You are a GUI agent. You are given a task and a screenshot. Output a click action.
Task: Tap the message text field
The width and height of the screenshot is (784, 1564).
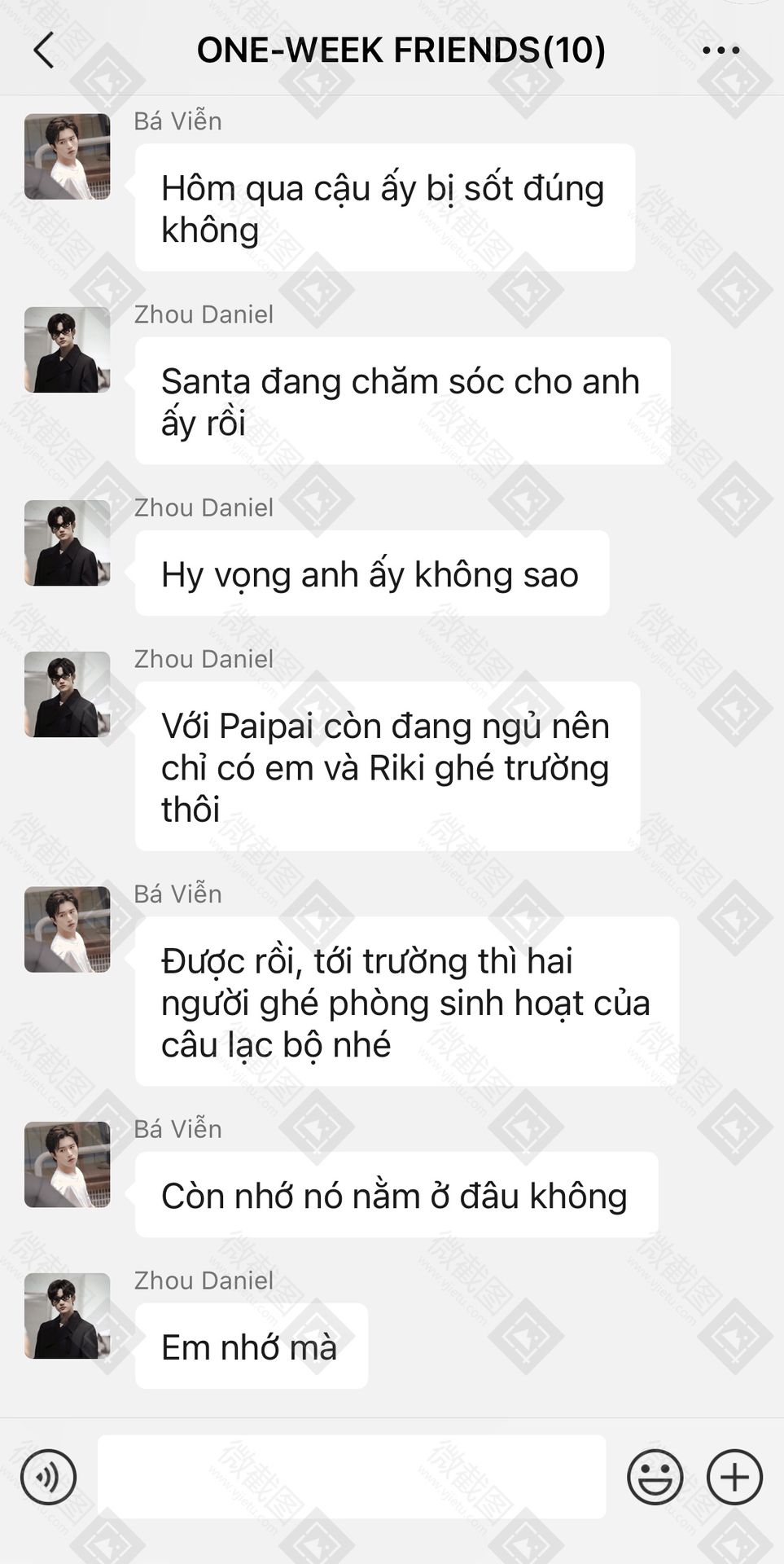pos(352,1477)
